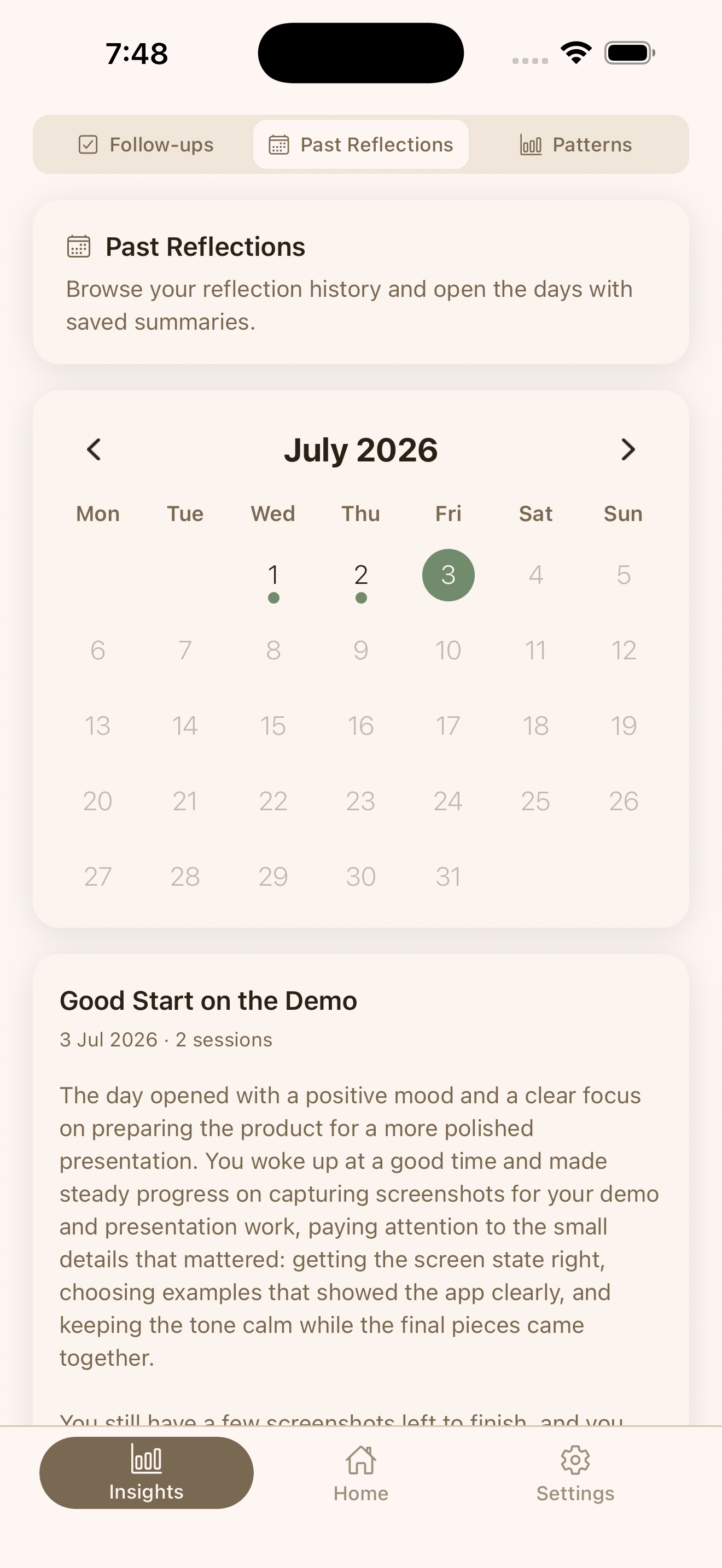The image size is (722, 1568).
Task: Open the Patterns tab
Action: pos(576,144)
